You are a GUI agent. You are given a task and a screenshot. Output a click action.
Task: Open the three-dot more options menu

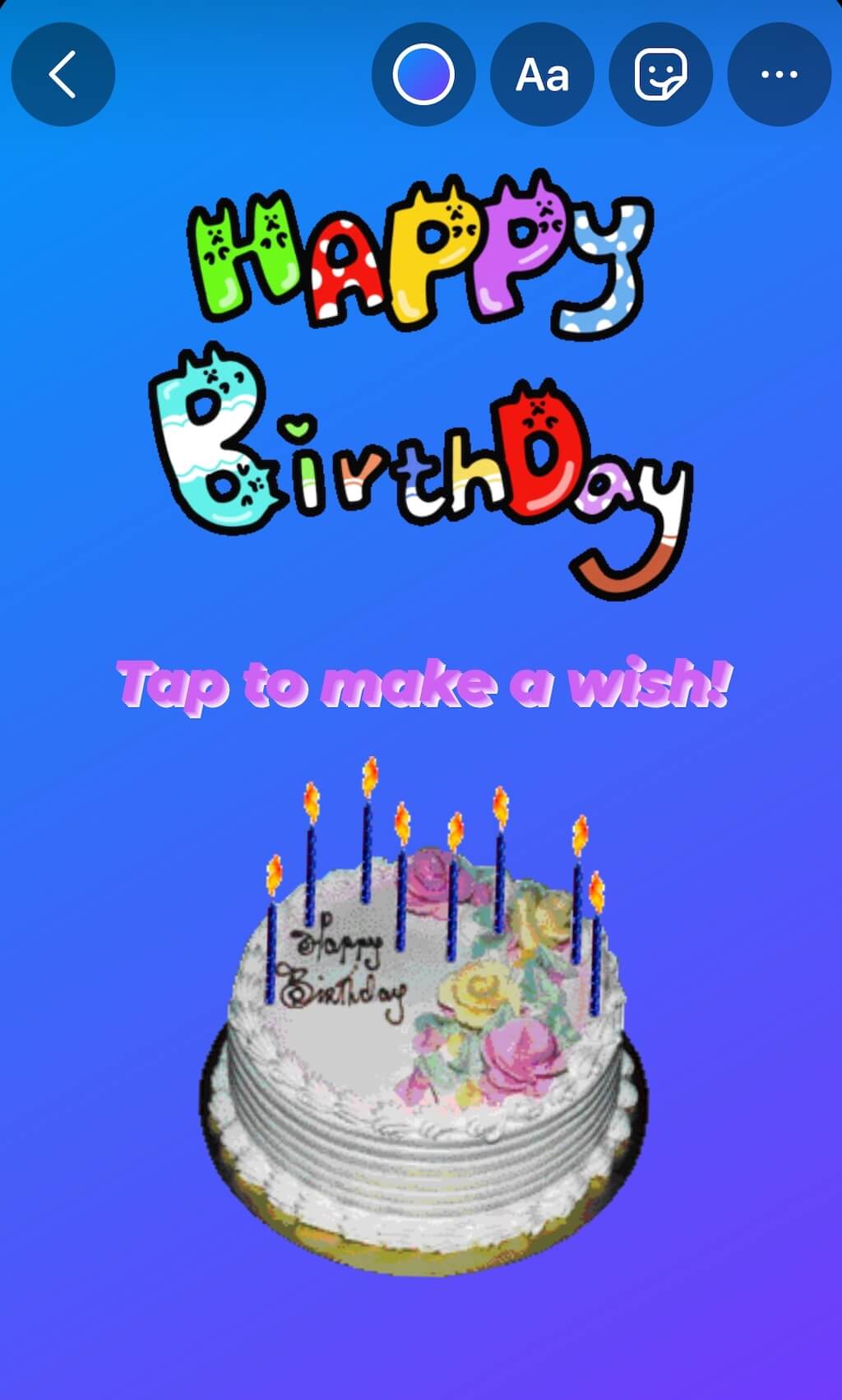779,74
